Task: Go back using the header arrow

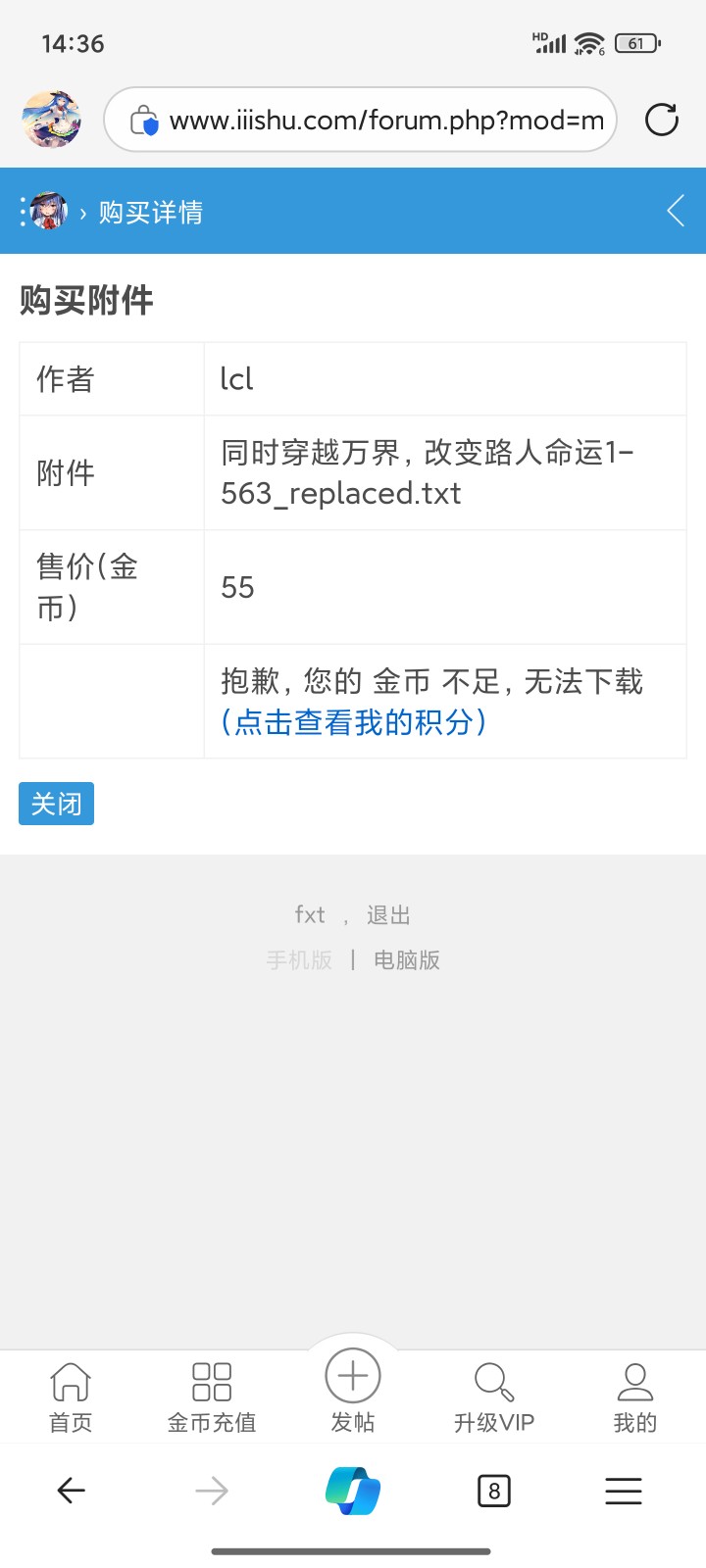Action: (x=676, y=211)
